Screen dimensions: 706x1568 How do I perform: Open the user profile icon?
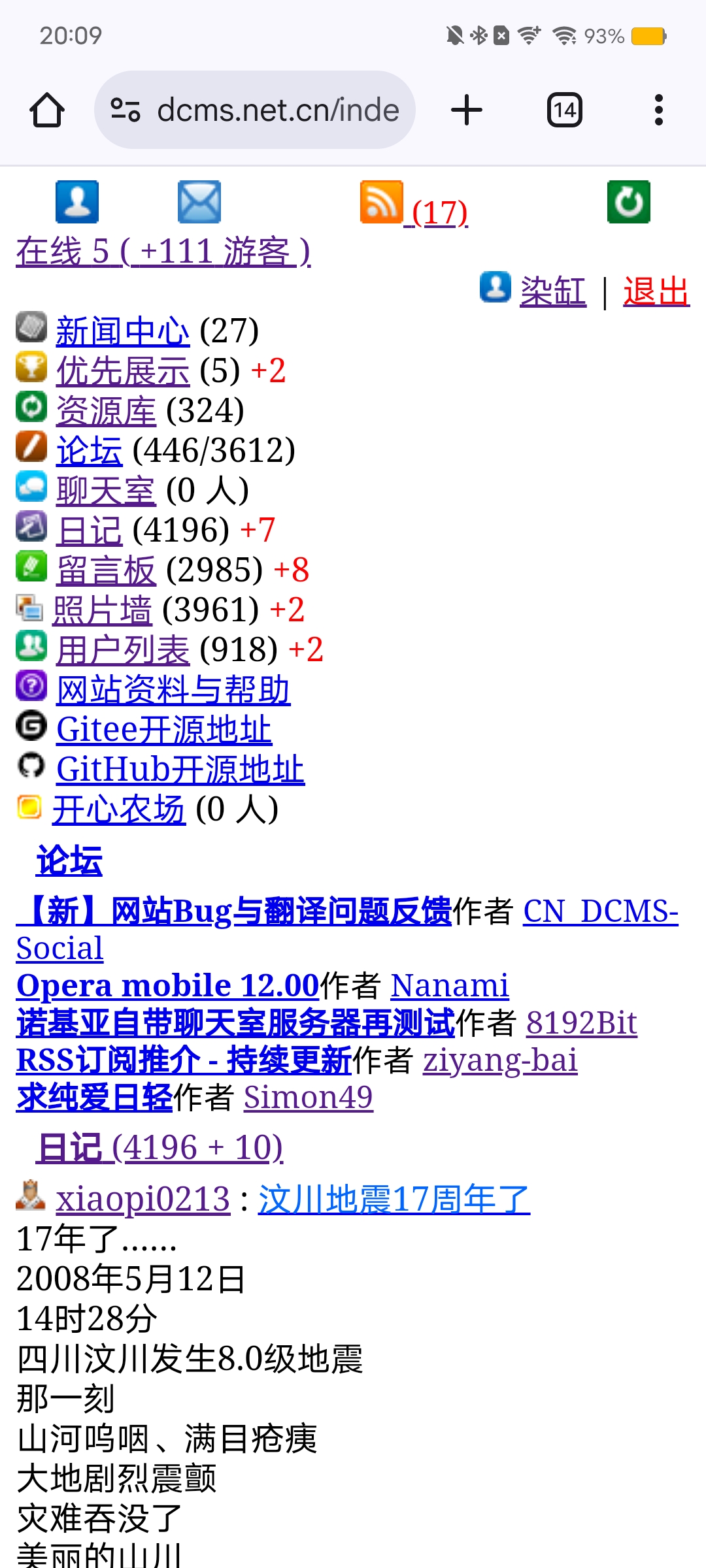click(77, 202)
